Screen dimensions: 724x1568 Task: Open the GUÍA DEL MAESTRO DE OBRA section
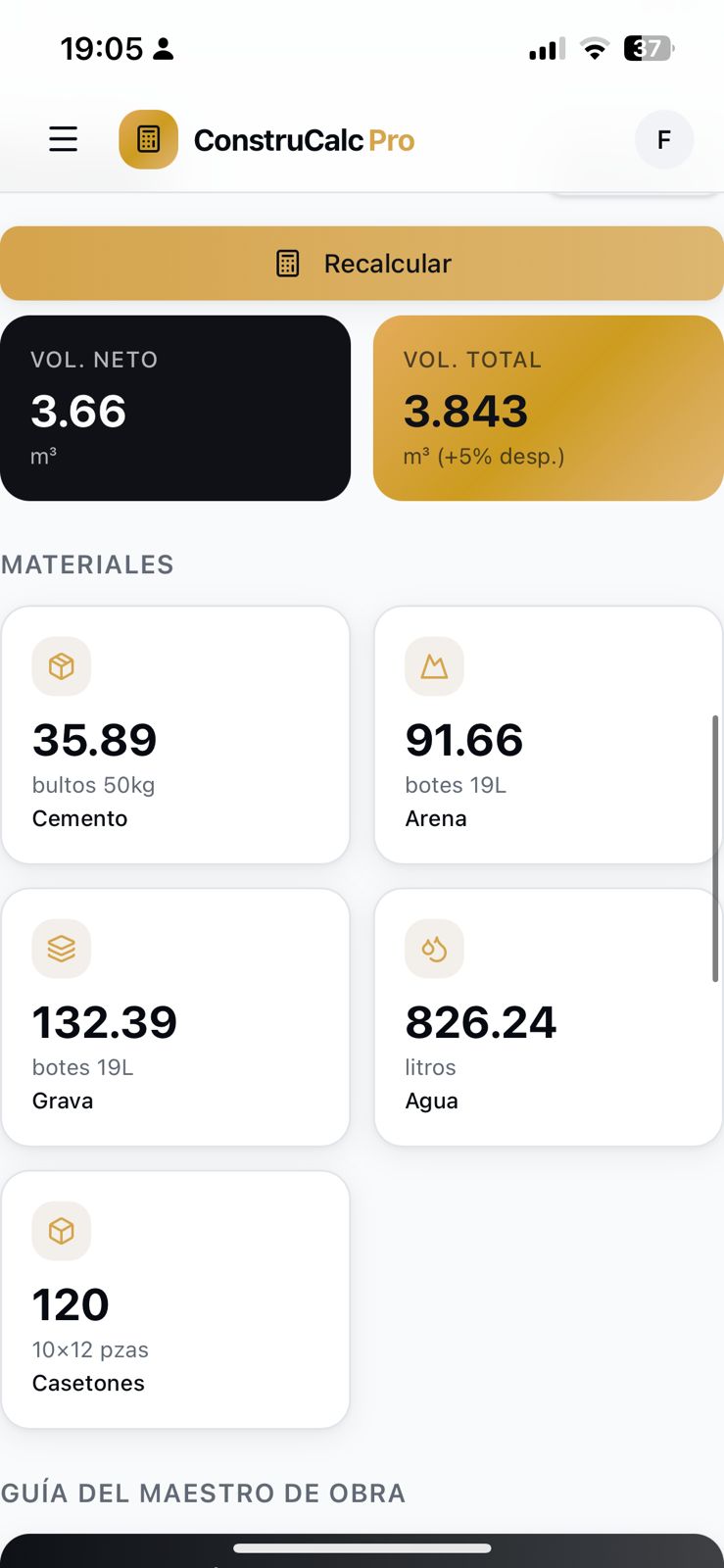203,1493
